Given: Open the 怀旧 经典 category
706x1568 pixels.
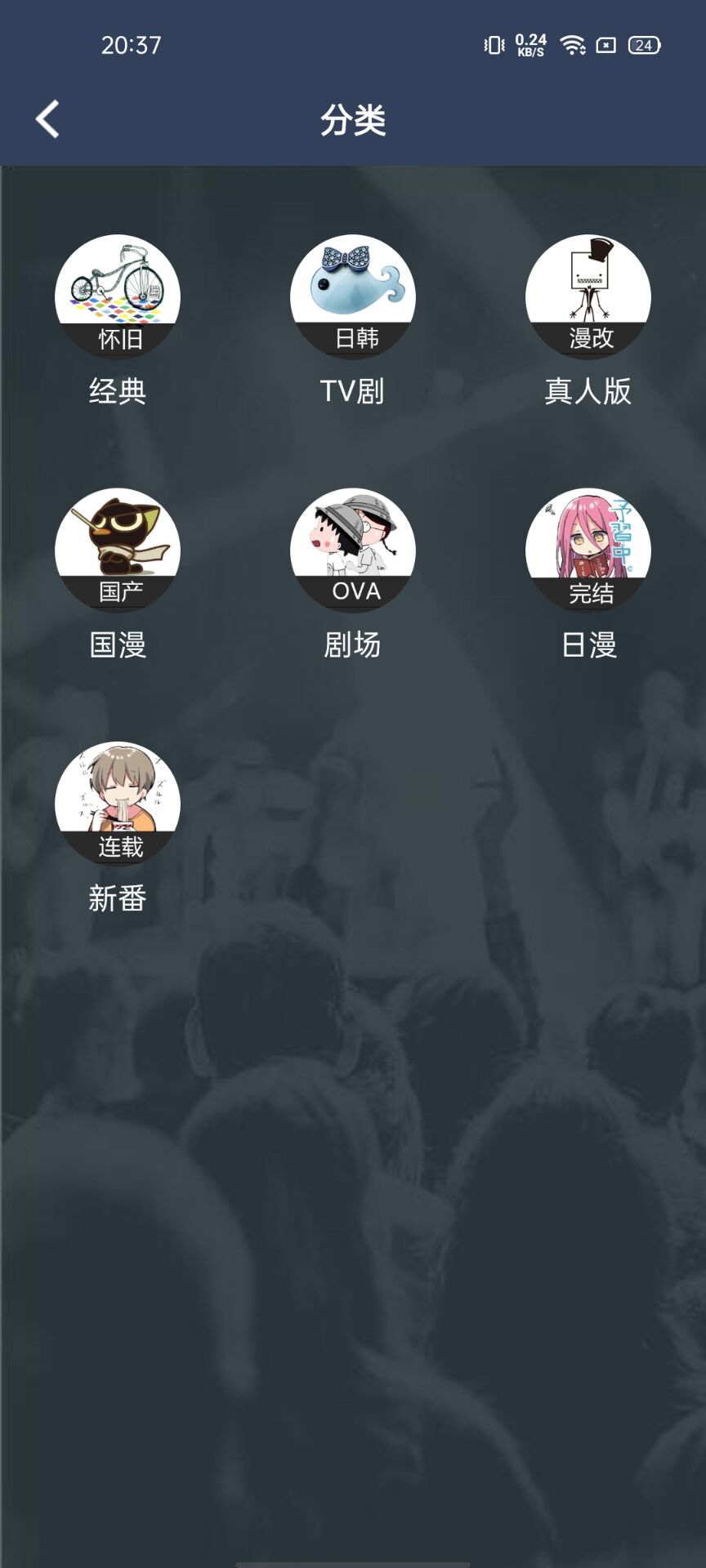Looking at the screenshot, I should [x=118, y=297].
